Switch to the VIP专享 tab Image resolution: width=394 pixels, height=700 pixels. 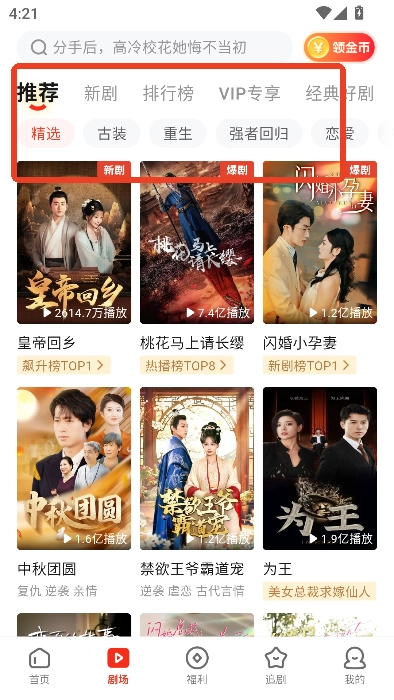(249, 94)
